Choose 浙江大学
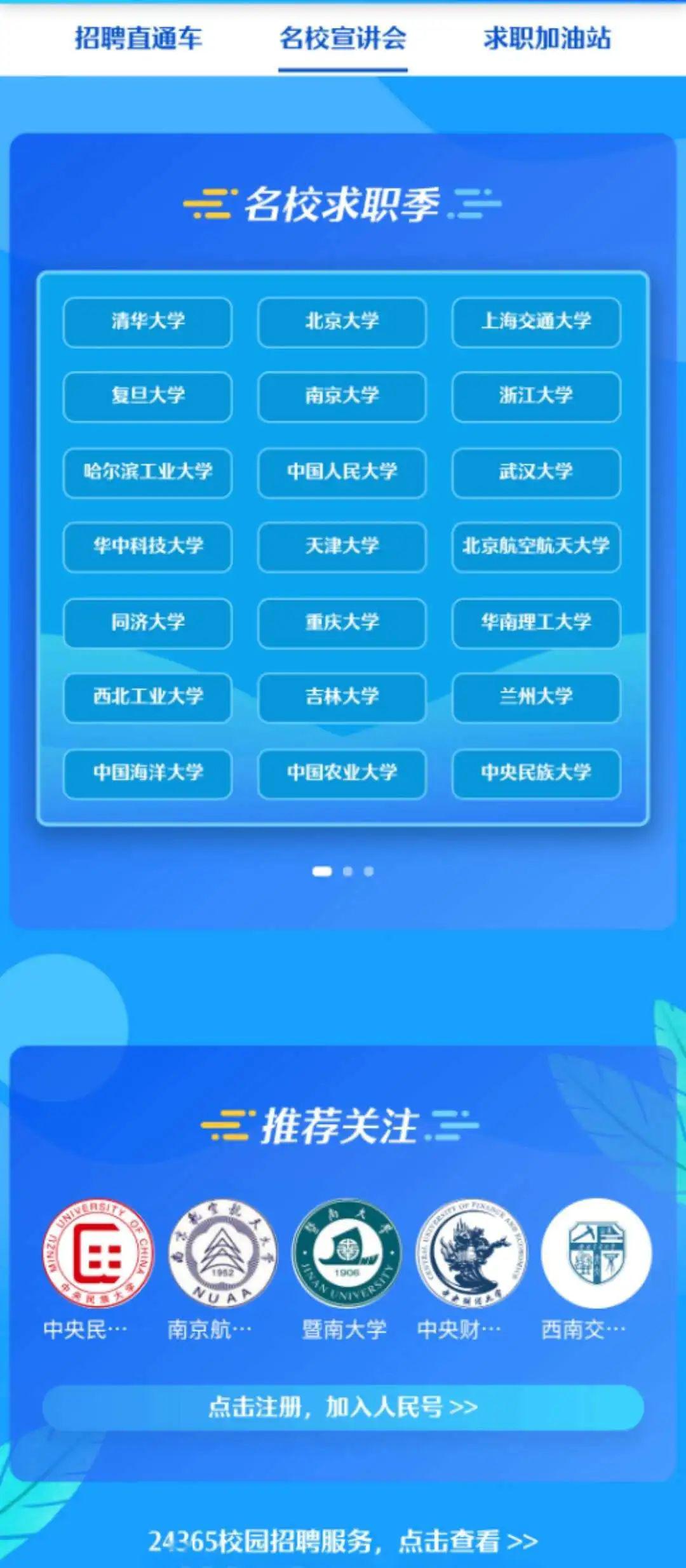The image size is (686, 1568). (536, 396)
